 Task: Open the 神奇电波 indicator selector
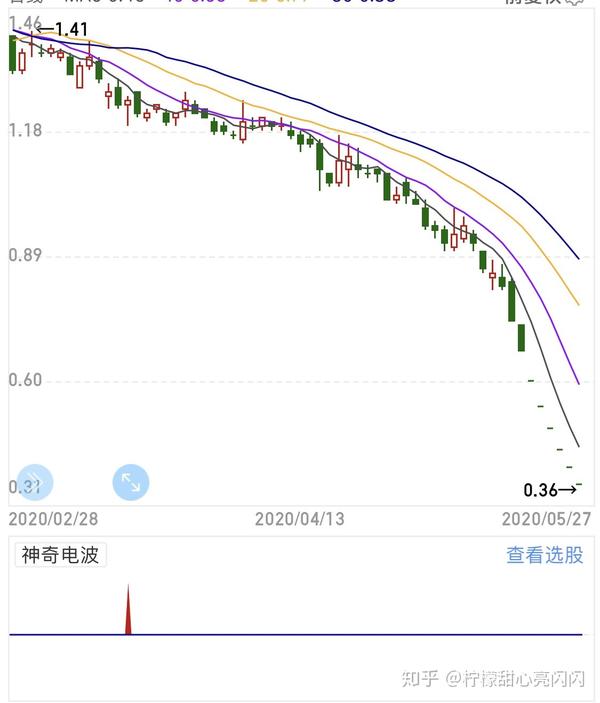coord(62,555)
